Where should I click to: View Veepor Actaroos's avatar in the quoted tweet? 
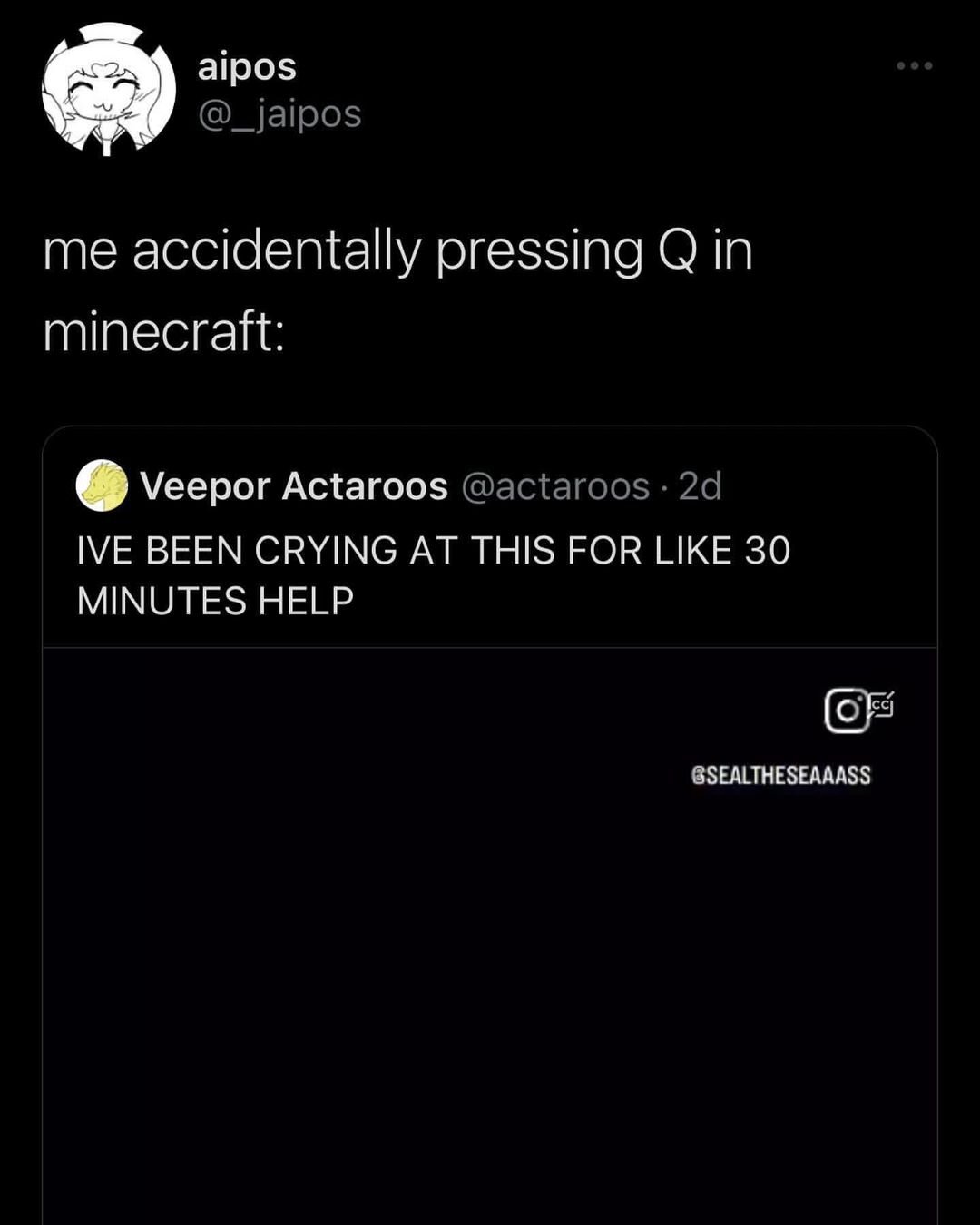[102, 486]
